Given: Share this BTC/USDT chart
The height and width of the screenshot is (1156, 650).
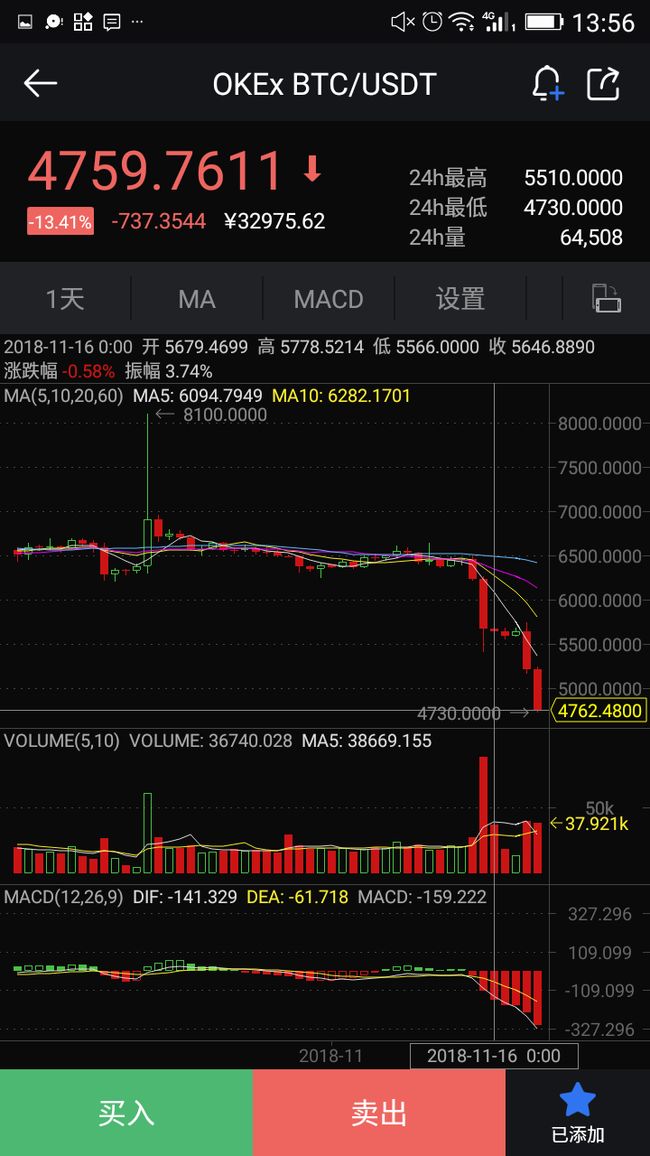Looking at the screenshot, I should point(604,83).
